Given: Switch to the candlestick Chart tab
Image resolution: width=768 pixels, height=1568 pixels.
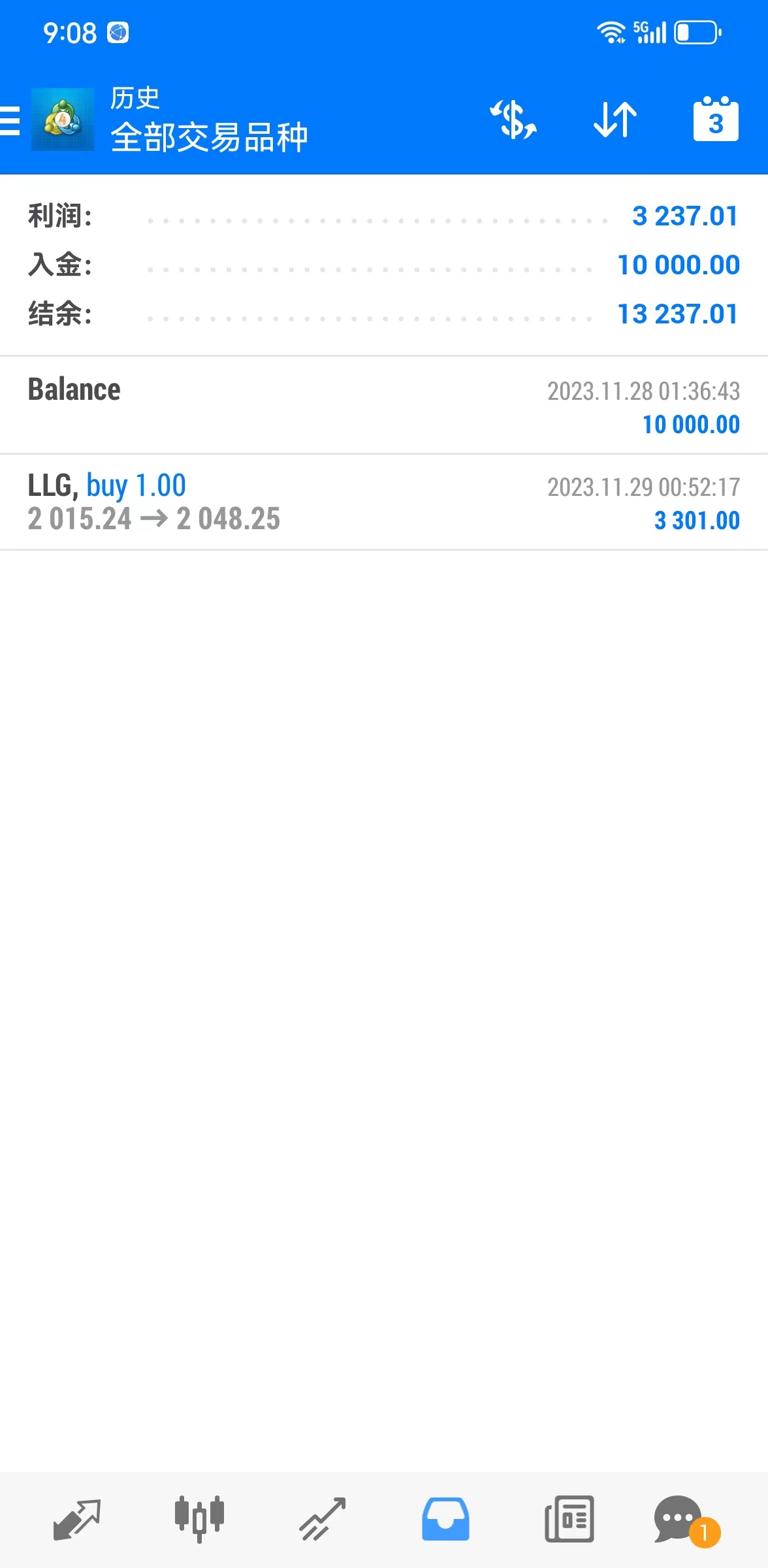Looking at the screenshot, I should coord(199,1519).
